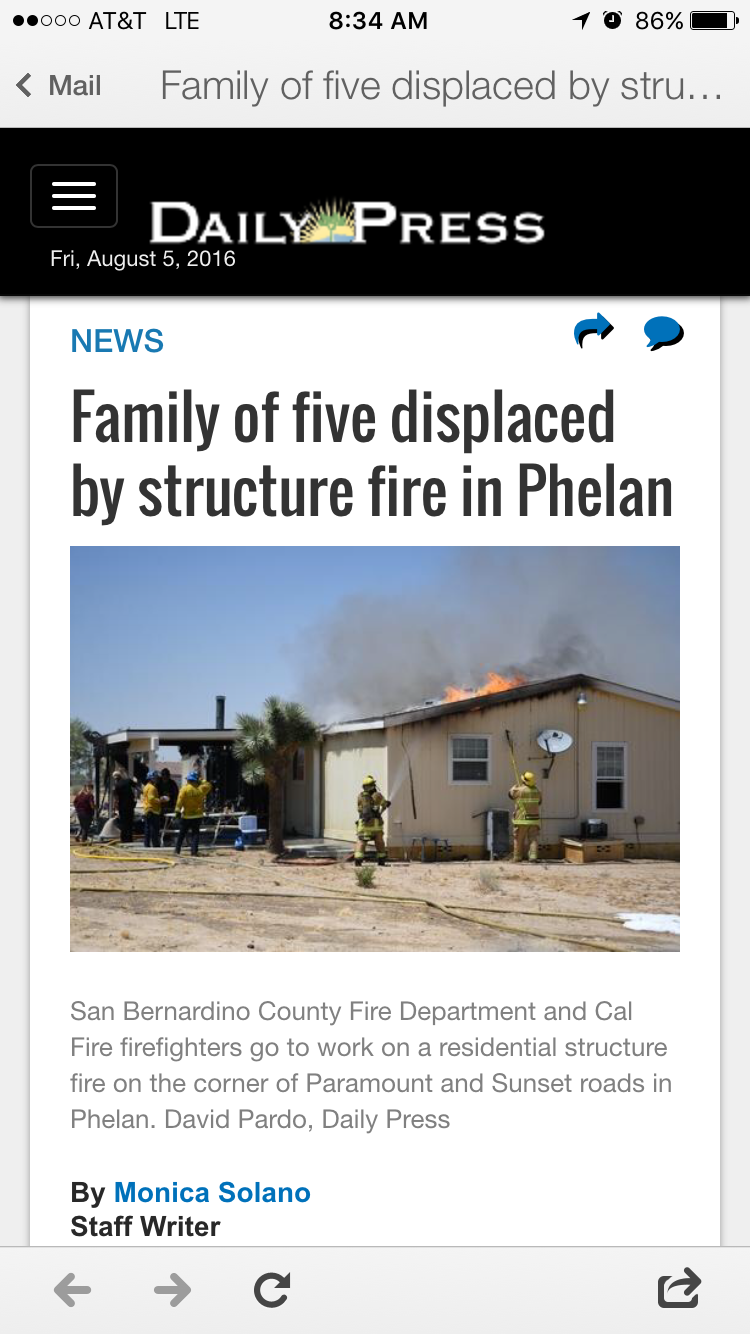Open the Daily Press home logo
The image size is (750, 1334).
347,222
